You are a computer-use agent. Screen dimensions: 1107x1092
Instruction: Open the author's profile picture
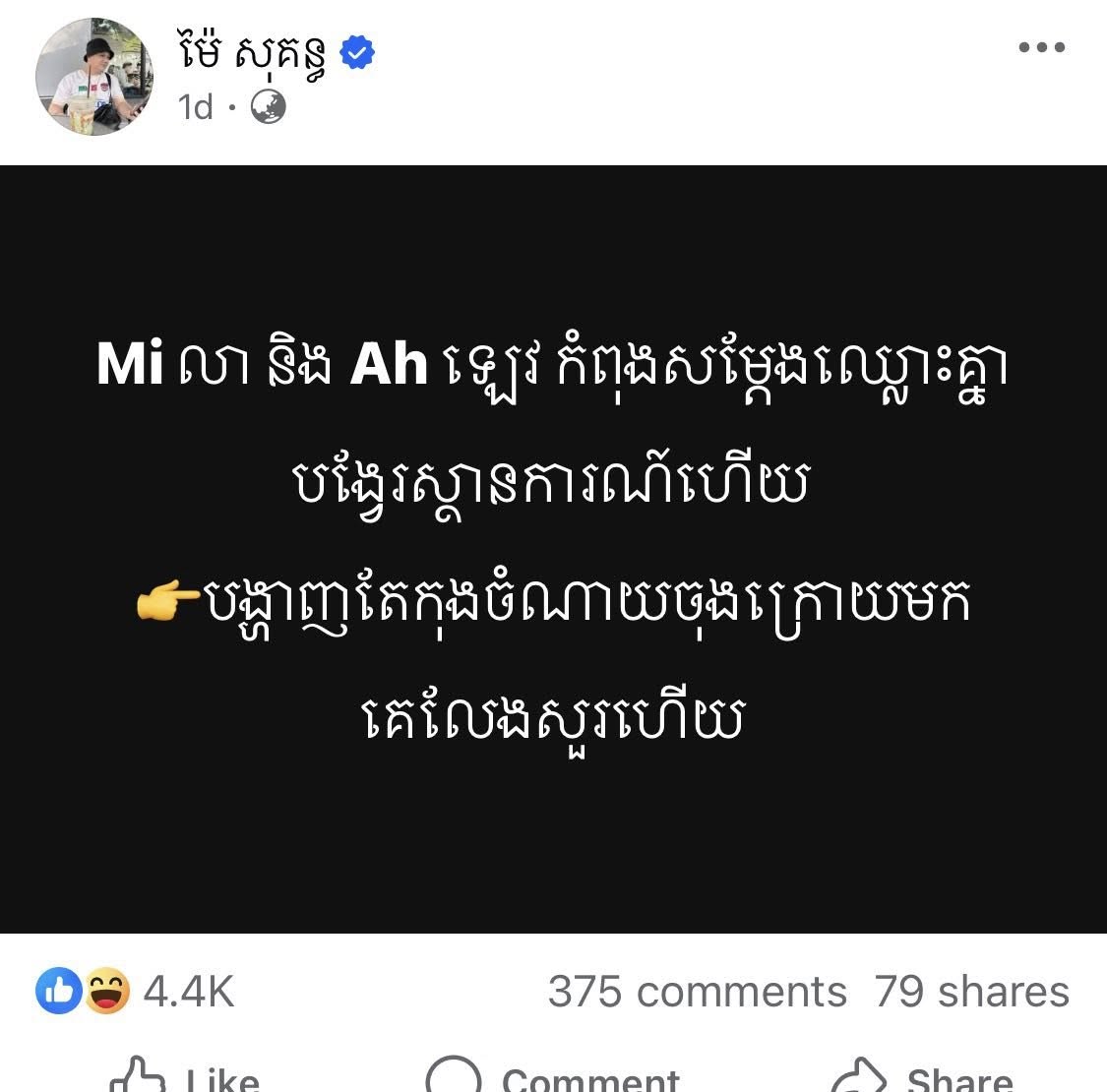point(94,77)
